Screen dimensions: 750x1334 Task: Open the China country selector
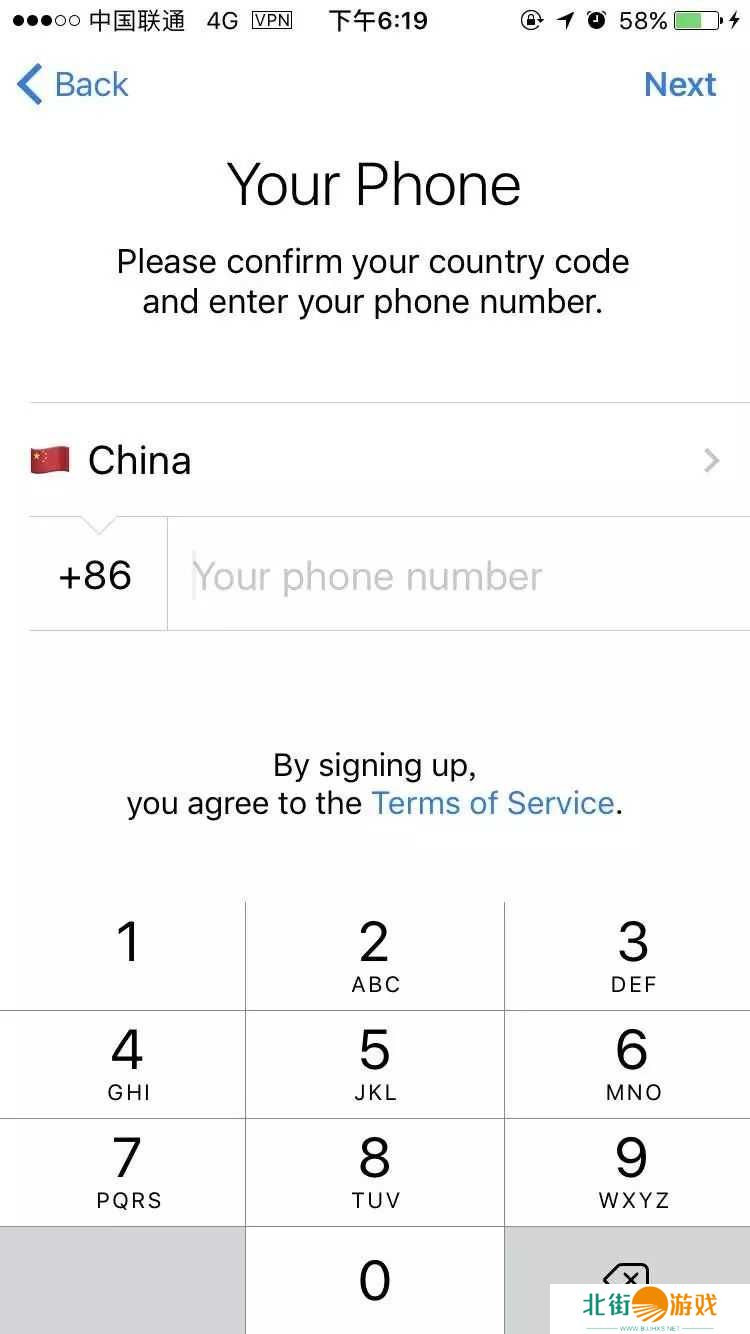pos(375,460)
